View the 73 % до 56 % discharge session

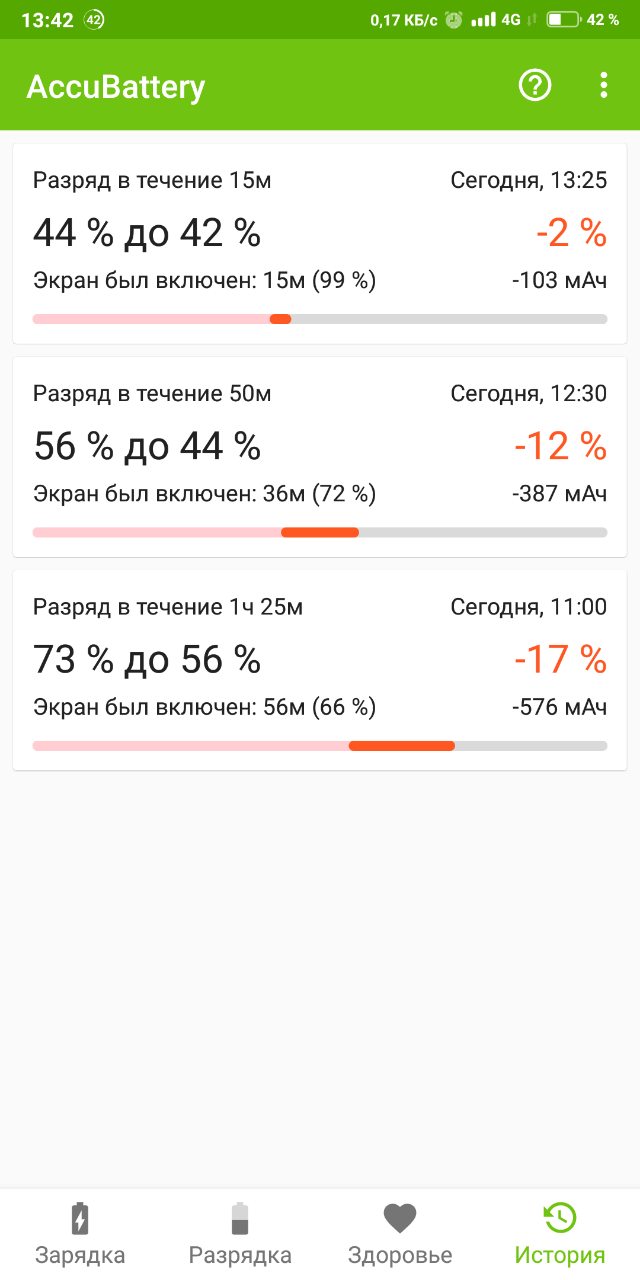[x=320, y=670]
